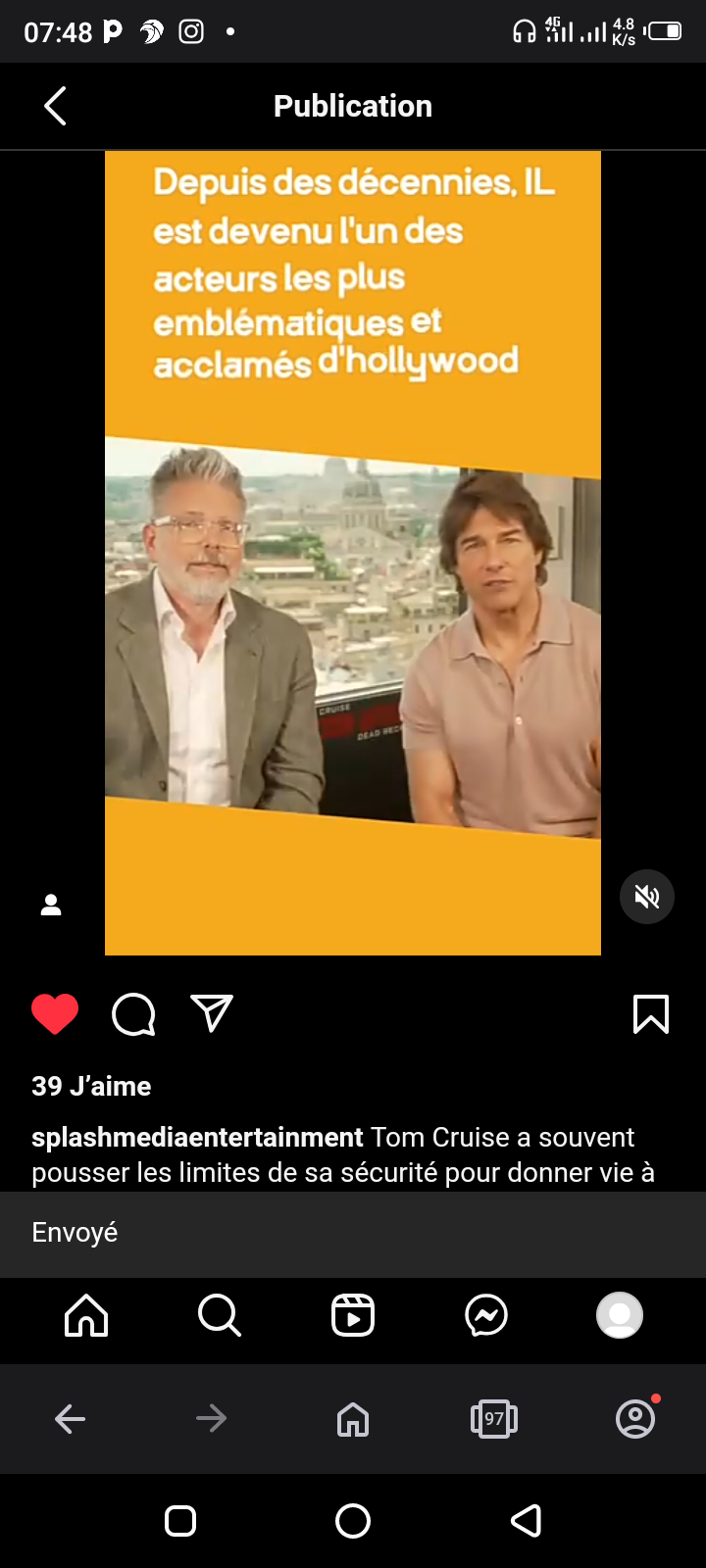Viewport: 706px width, 1568px height.
Task: Open recent apps from system navigation
Action: pos(180,1521)
